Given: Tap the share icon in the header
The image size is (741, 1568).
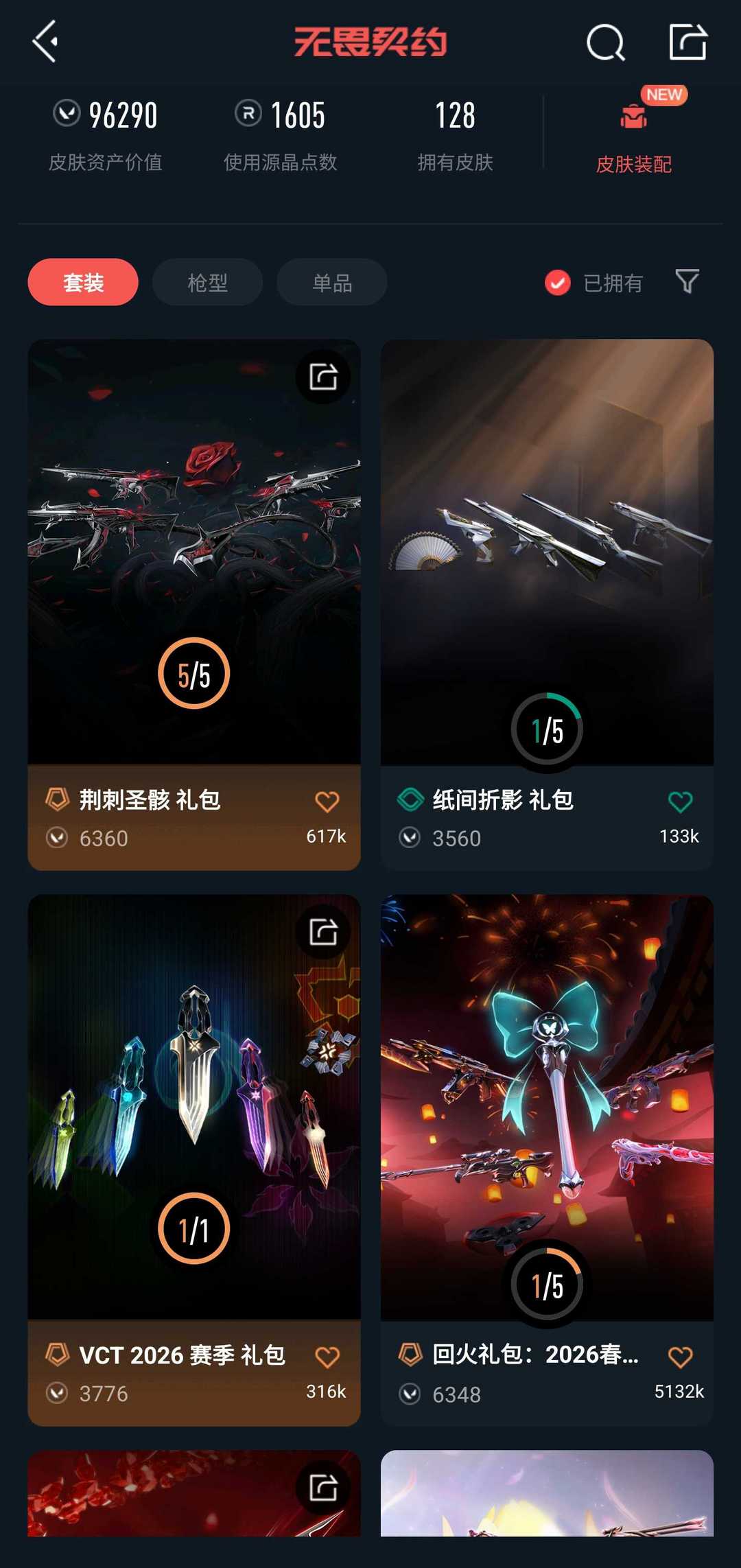Looking at the screenshot, I should [688, 42].
